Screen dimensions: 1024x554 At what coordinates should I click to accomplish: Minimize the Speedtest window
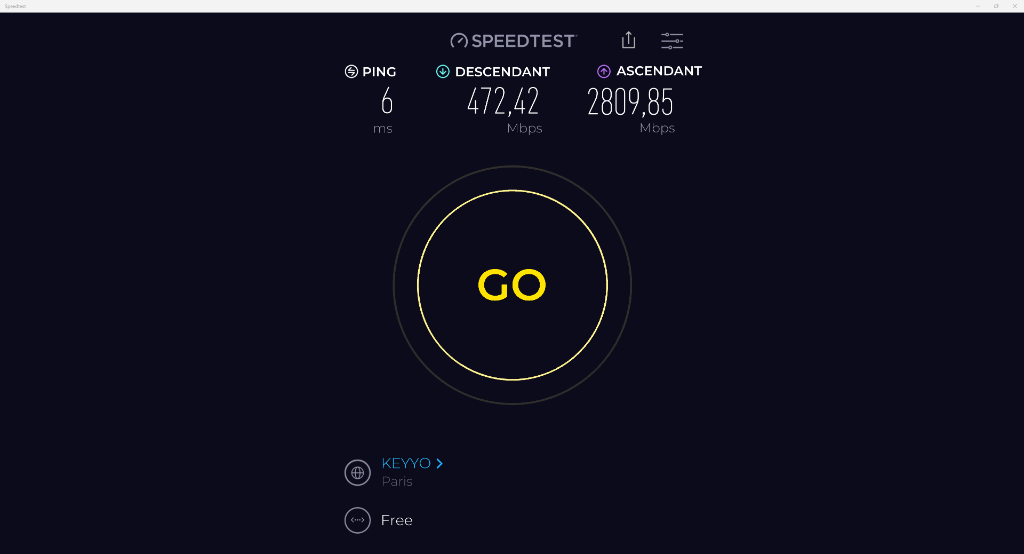(x=978, y=5)
